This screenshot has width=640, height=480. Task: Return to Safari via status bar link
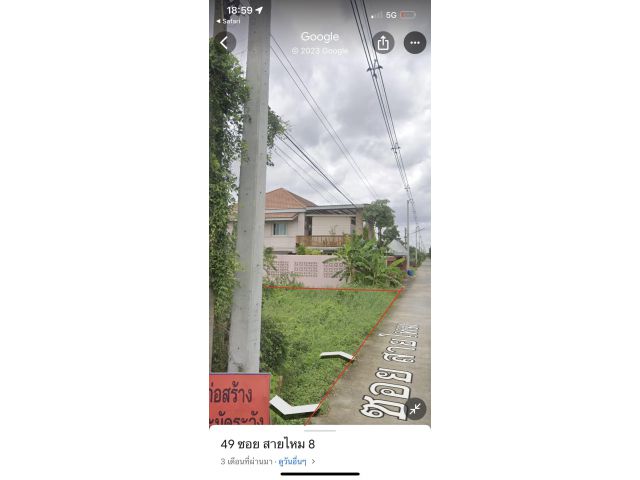(x=229, y=21)
